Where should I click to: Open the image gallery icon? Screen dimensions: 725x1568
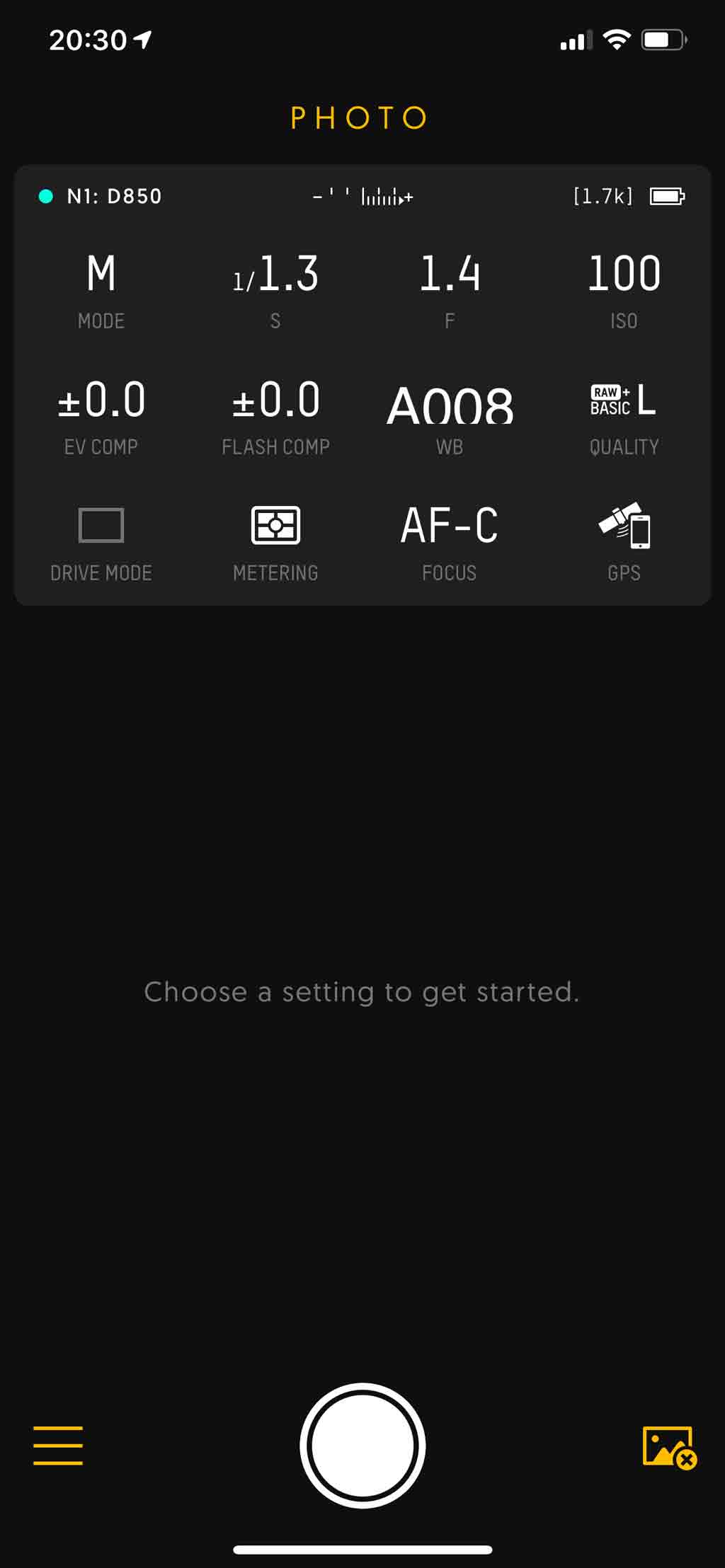(x=669, y=1448)
